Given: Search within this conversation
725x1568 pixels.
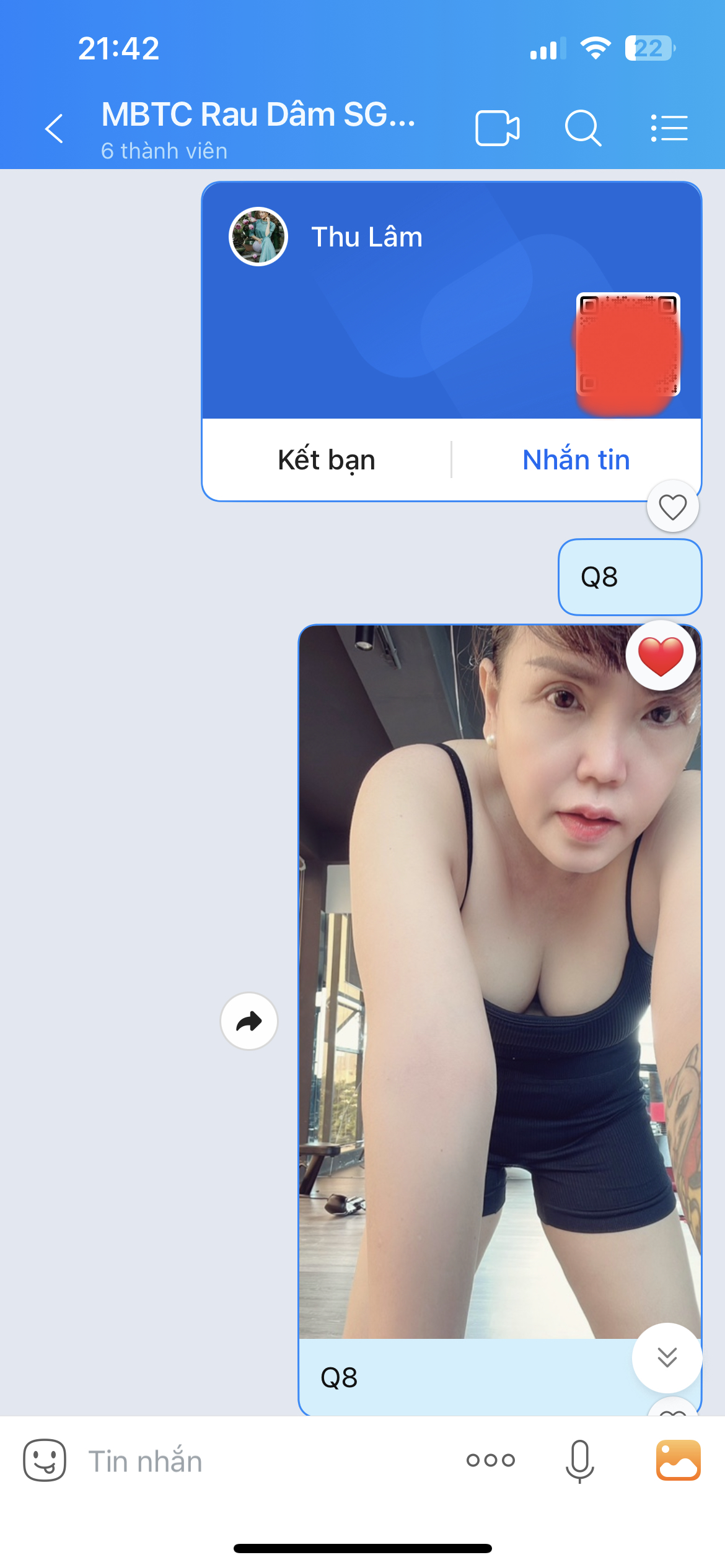Looking at the screenshot, I should click(x=583, y=128).
